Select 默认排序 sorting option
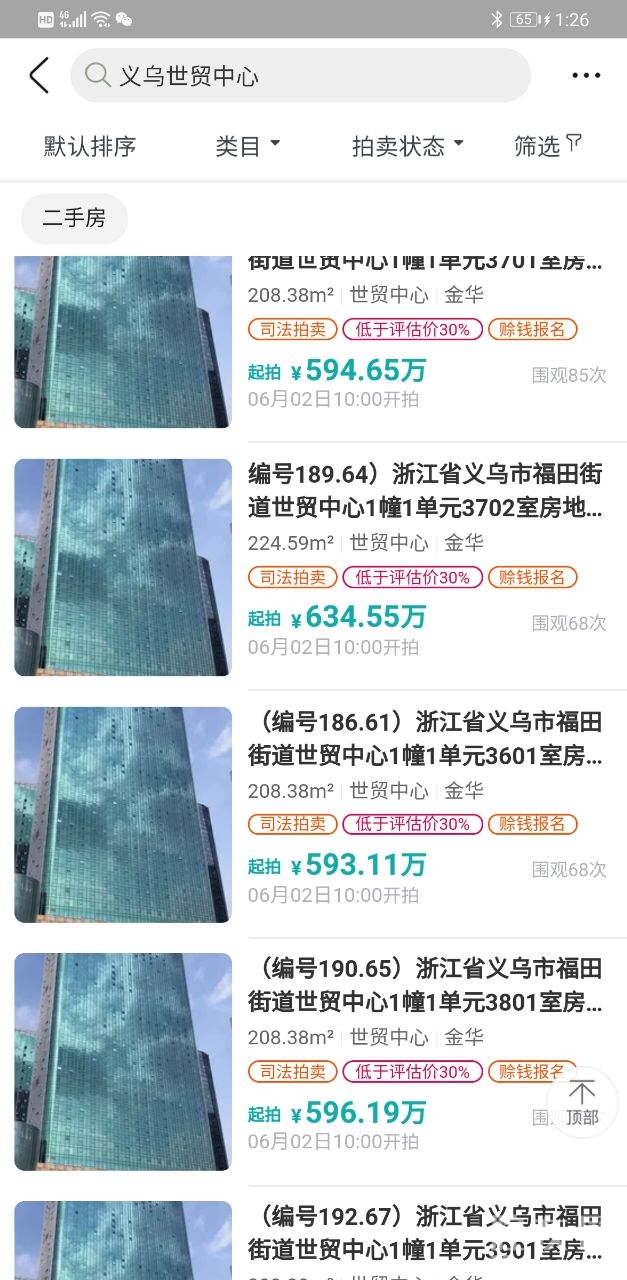This screenshot has height=1280, width=627. point(90,146)
